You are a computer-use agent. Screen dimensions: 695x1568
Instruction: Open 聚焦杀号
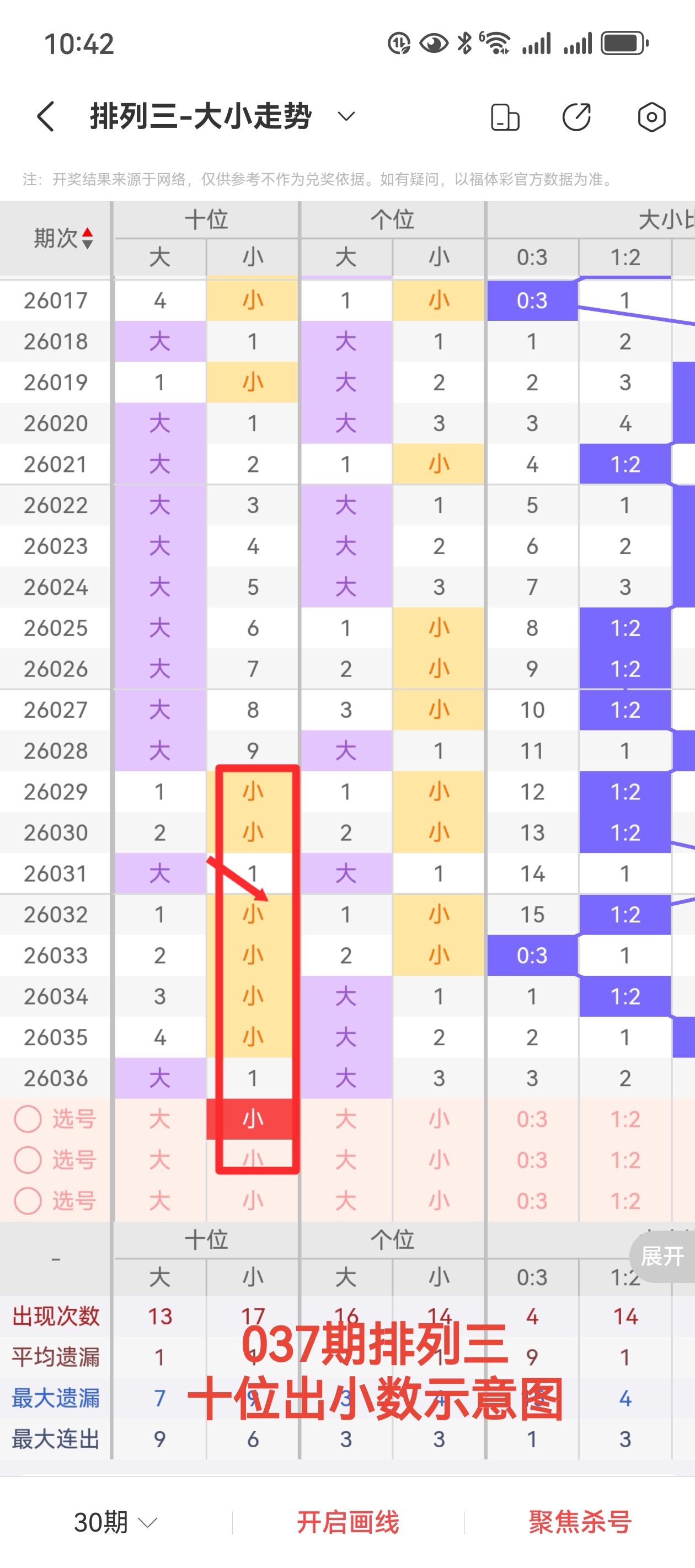pos(580,1522)
